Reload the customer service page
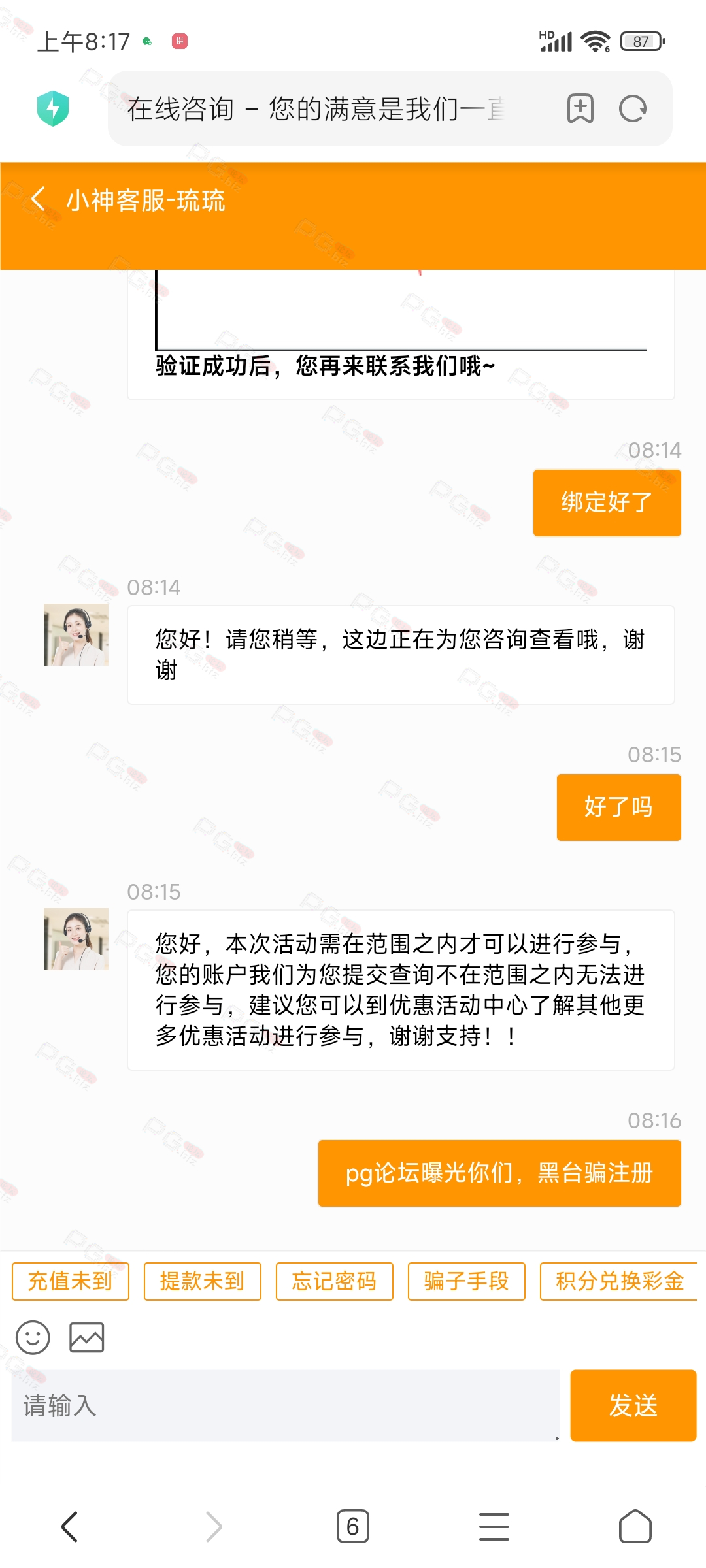The image size is (706, 1568). tap(632, 108)
